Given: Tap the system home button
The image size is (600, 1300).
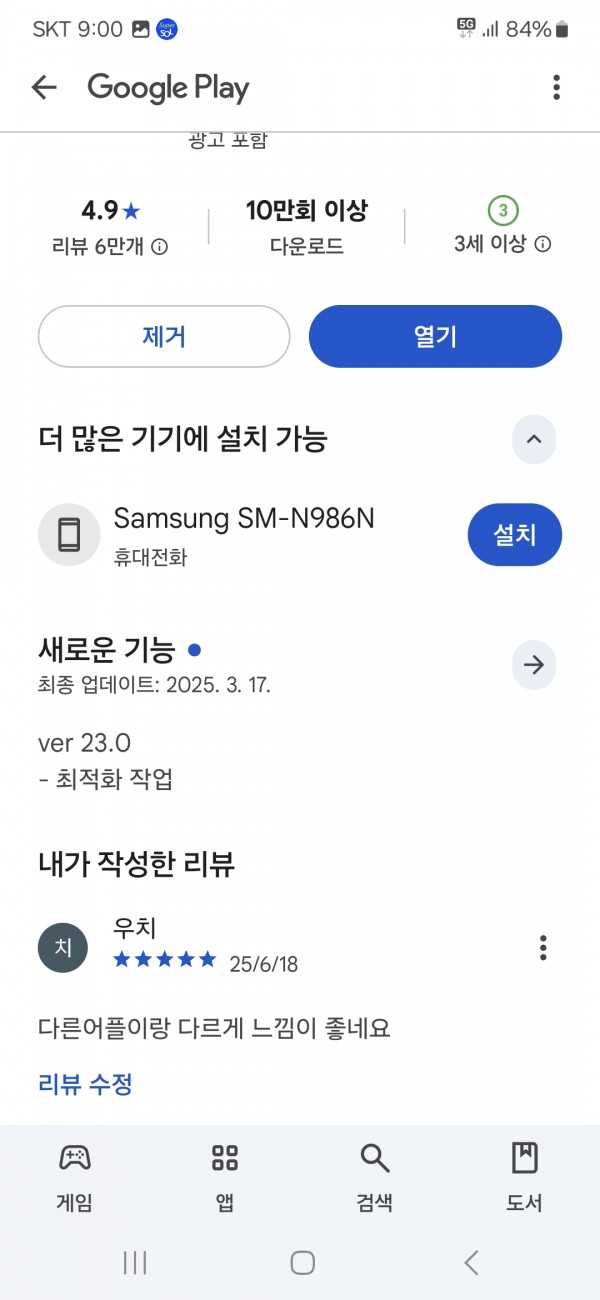Looking at the screenshot, I should point(303,1263).
